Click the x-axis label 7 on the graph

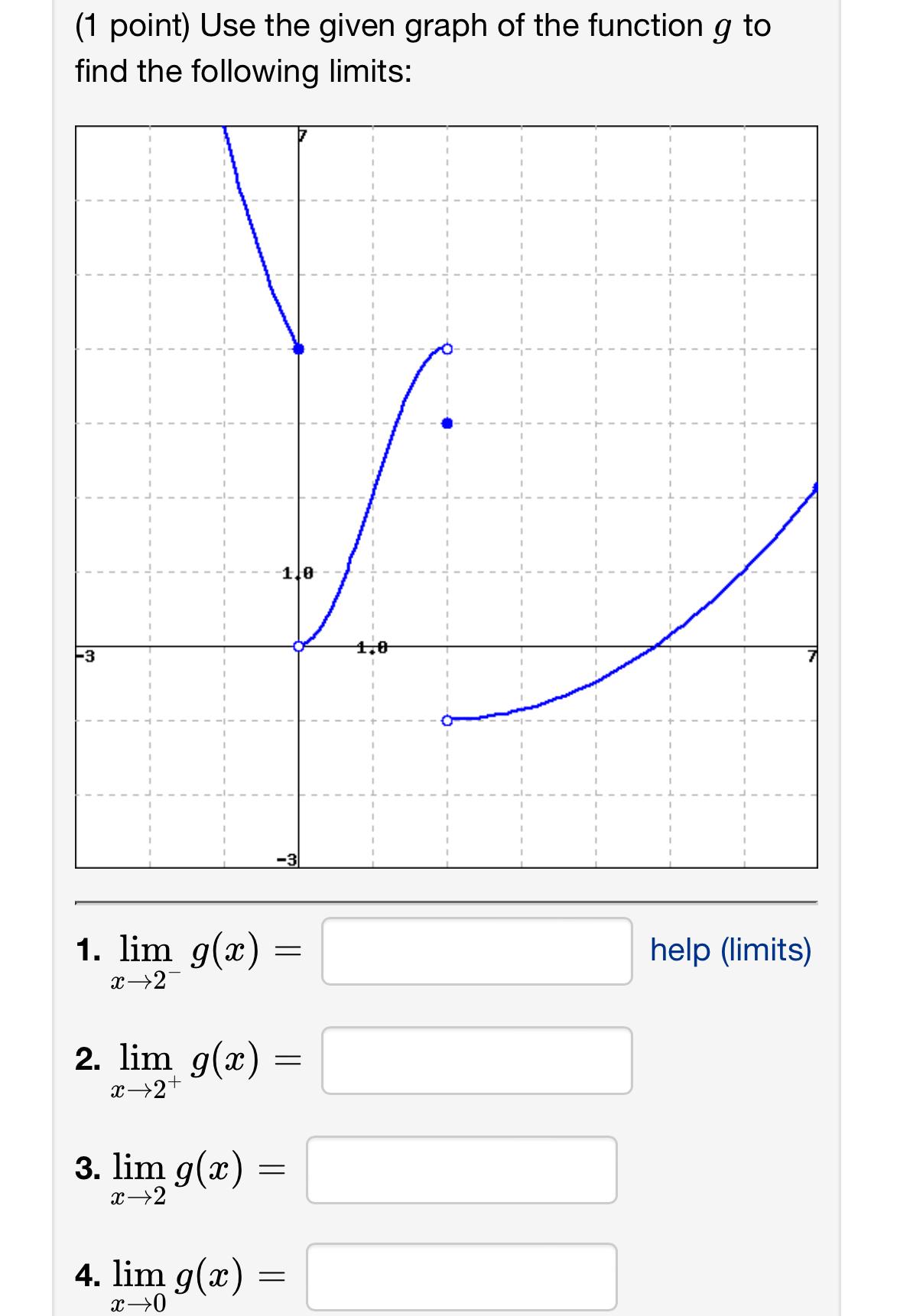coord(813,654)
